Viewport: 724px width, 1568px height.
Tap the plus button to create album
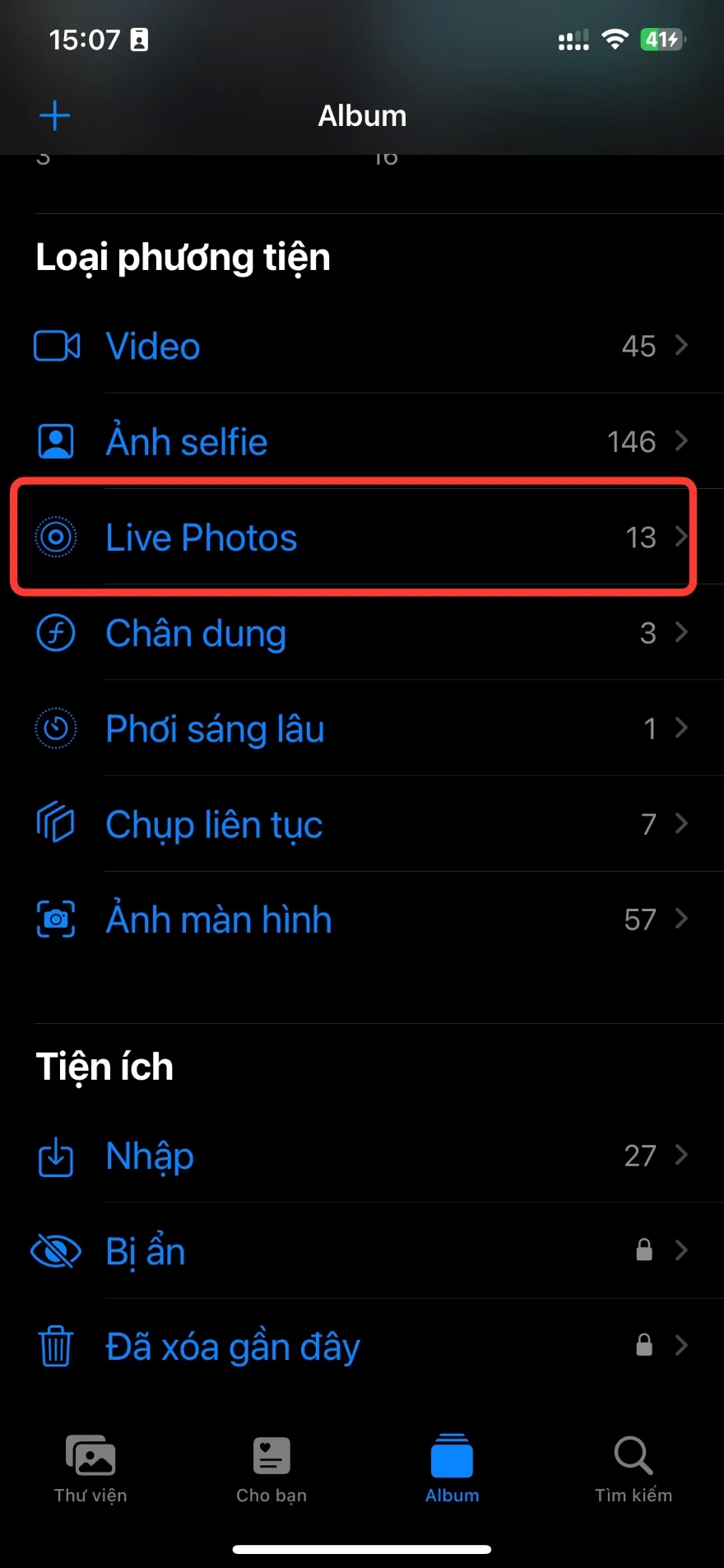click(x=54, y=115)
